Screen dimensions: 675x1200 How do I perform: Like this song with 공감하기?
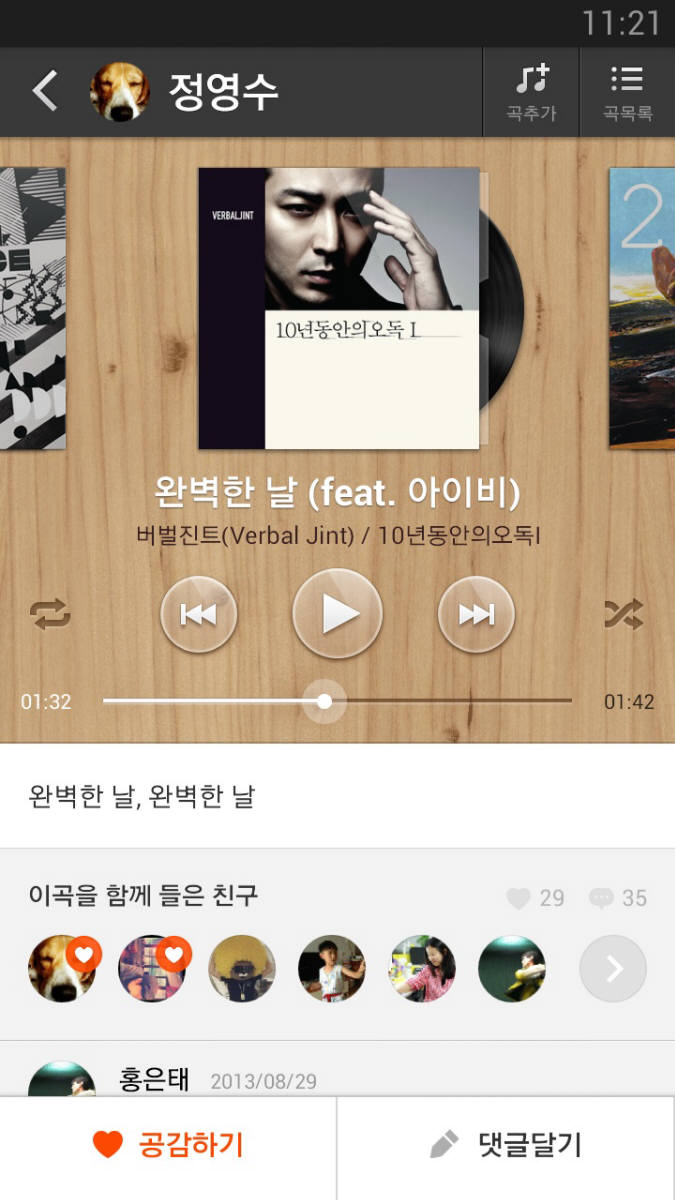point(168,1145)
